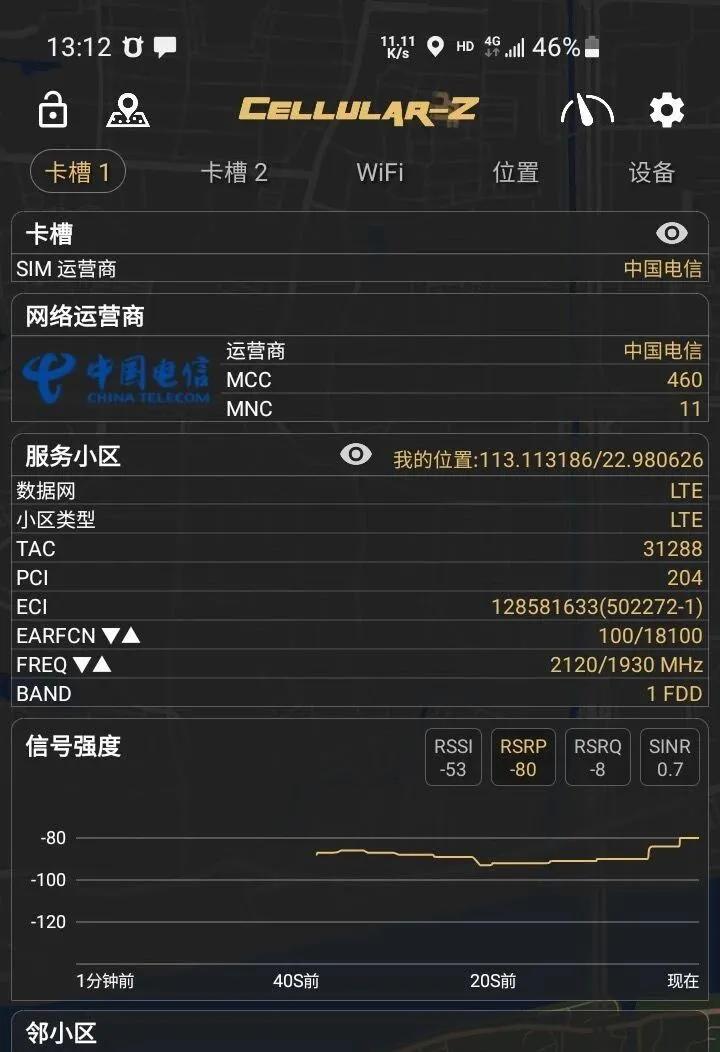720x1052 pixels.
Task: Toggle the eye icon in the 服务小区 section
Action: click(x=356, y=453)
